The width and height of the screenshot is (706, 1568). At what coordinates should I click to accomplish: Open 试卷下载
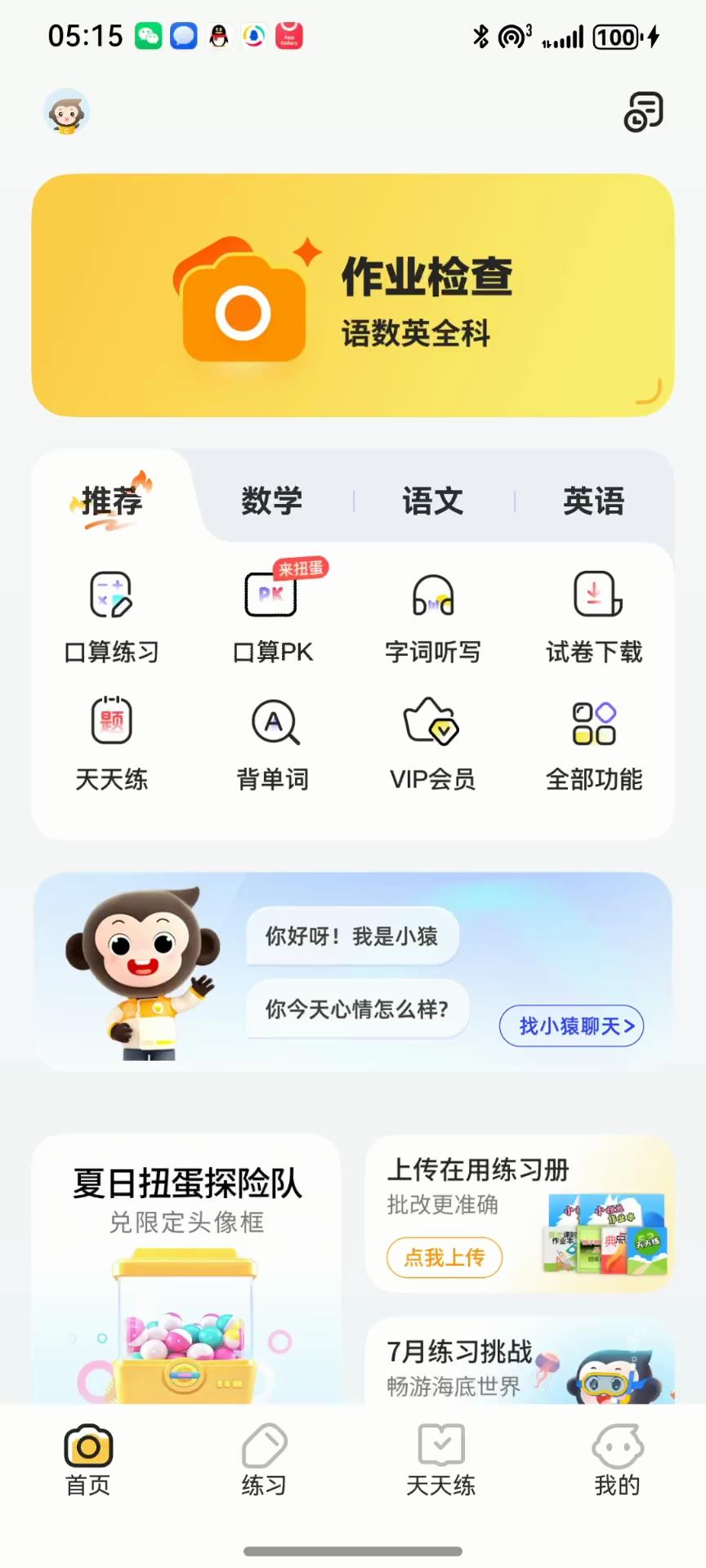[594, 617]
